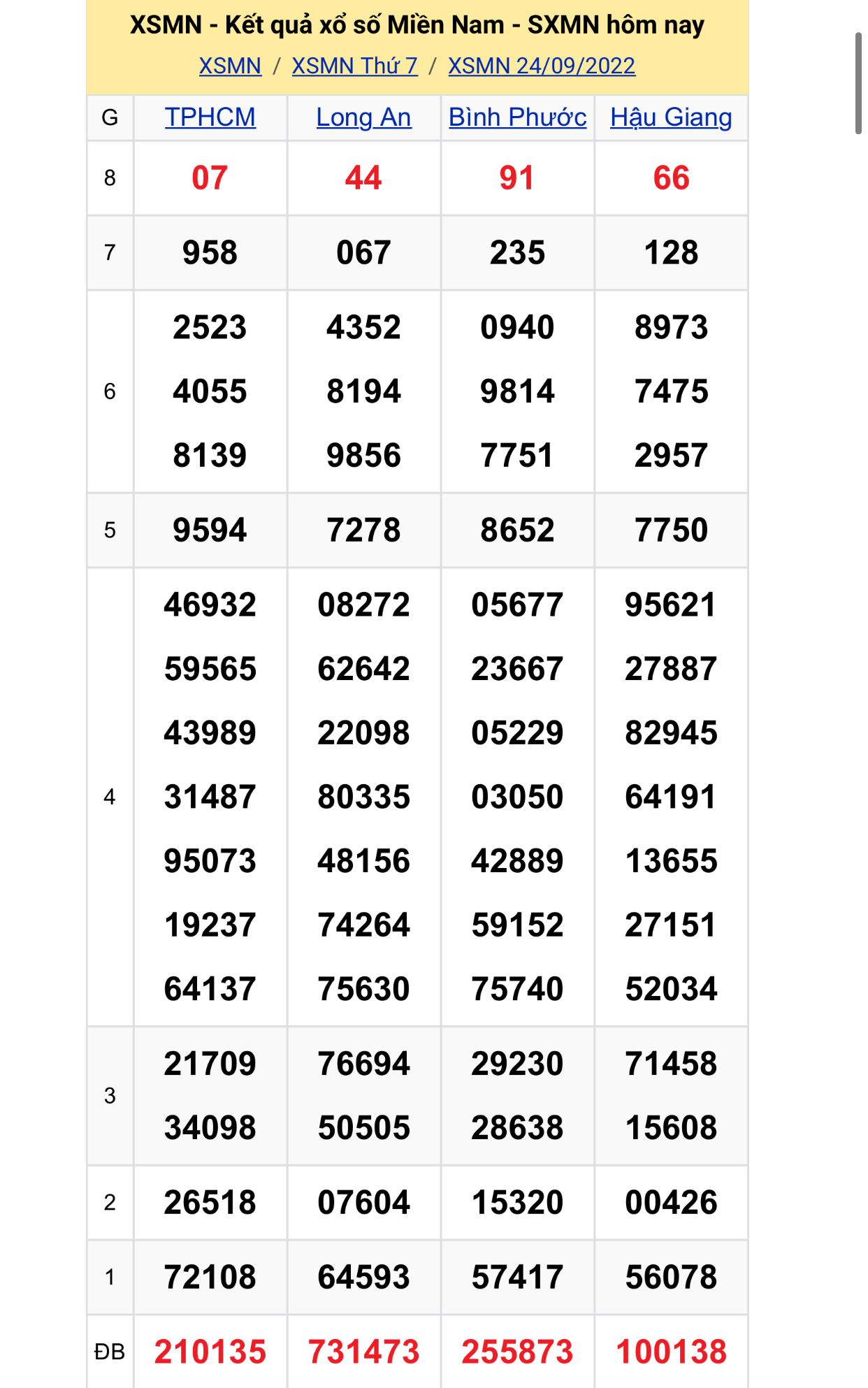The image size is (868, 1388).
Task: Open the XSMN Thứ 7 link
Action: click(354, 66)
